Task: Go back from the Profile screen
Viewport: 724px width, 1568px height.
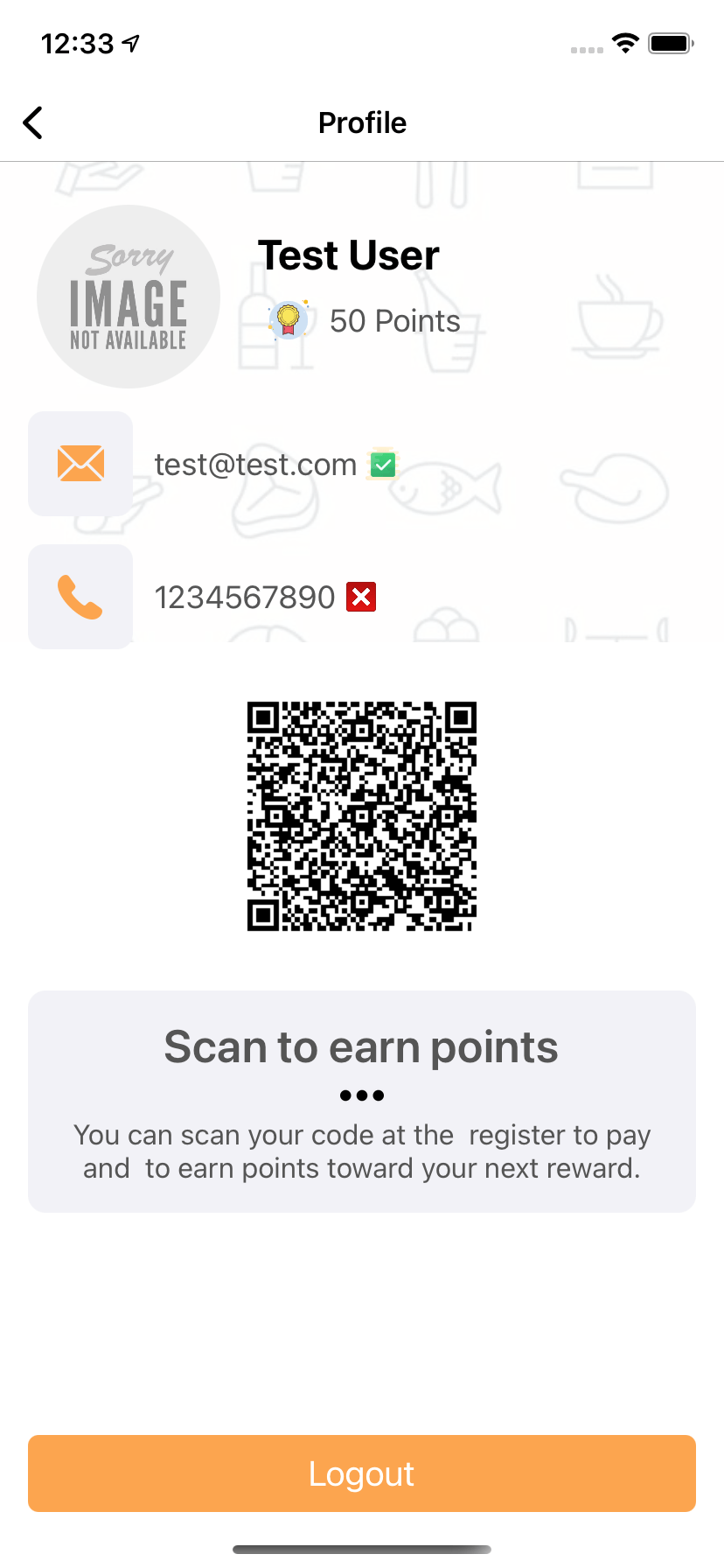Action: click(x=33, y=123)
